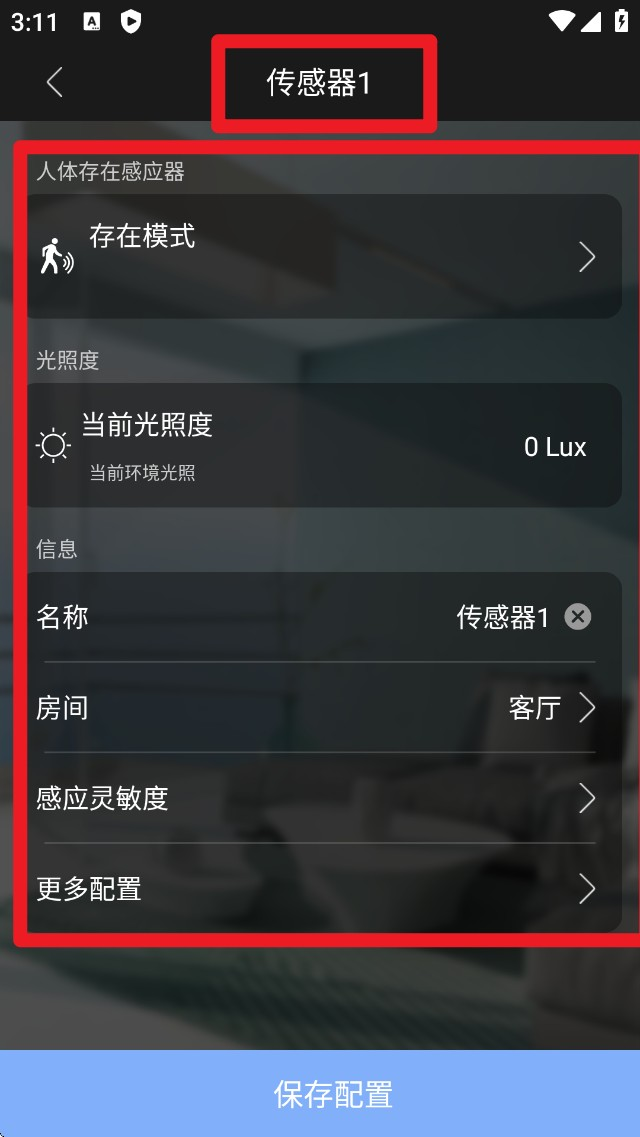Open the 房间 room selection row

(x=322, y=708)
